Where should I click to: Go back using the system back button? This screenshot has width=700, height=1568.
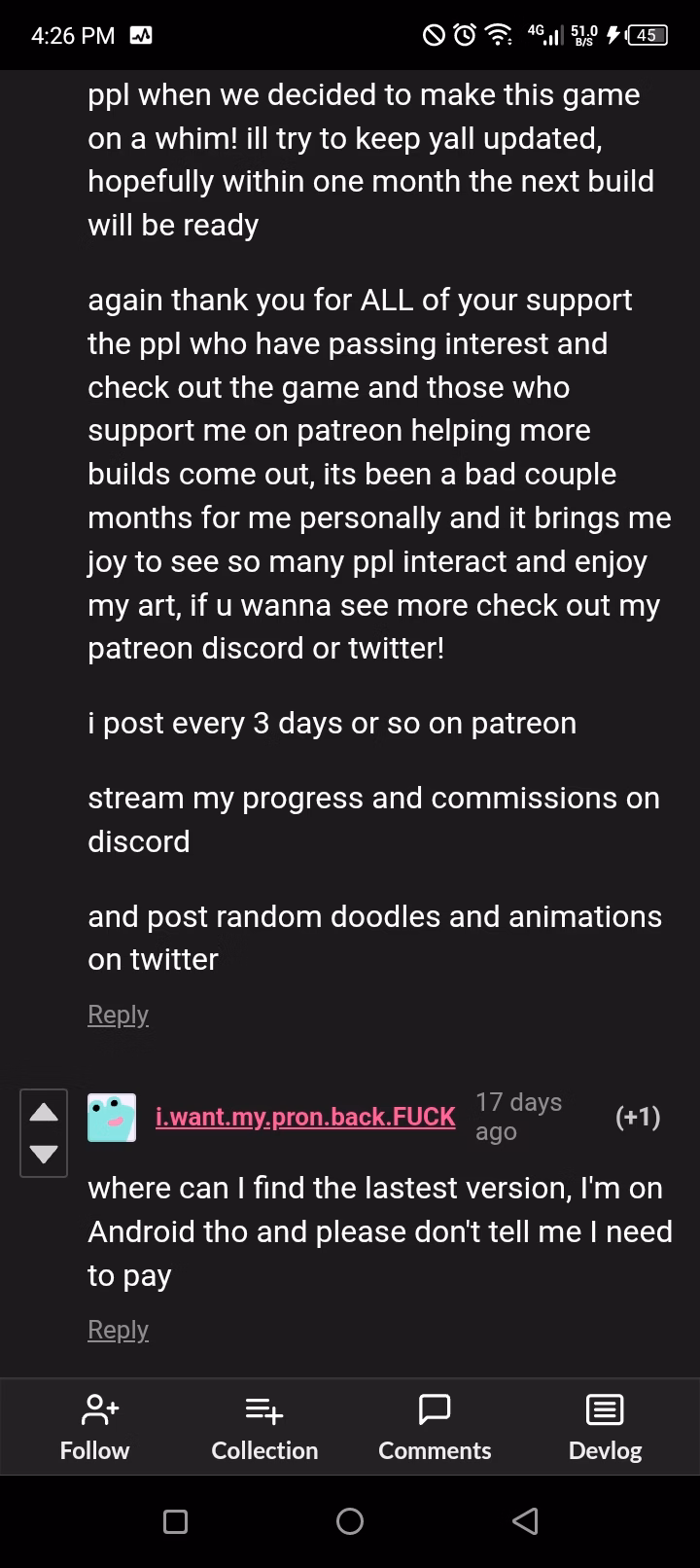pyautogui.click(x=525, y=1521)
